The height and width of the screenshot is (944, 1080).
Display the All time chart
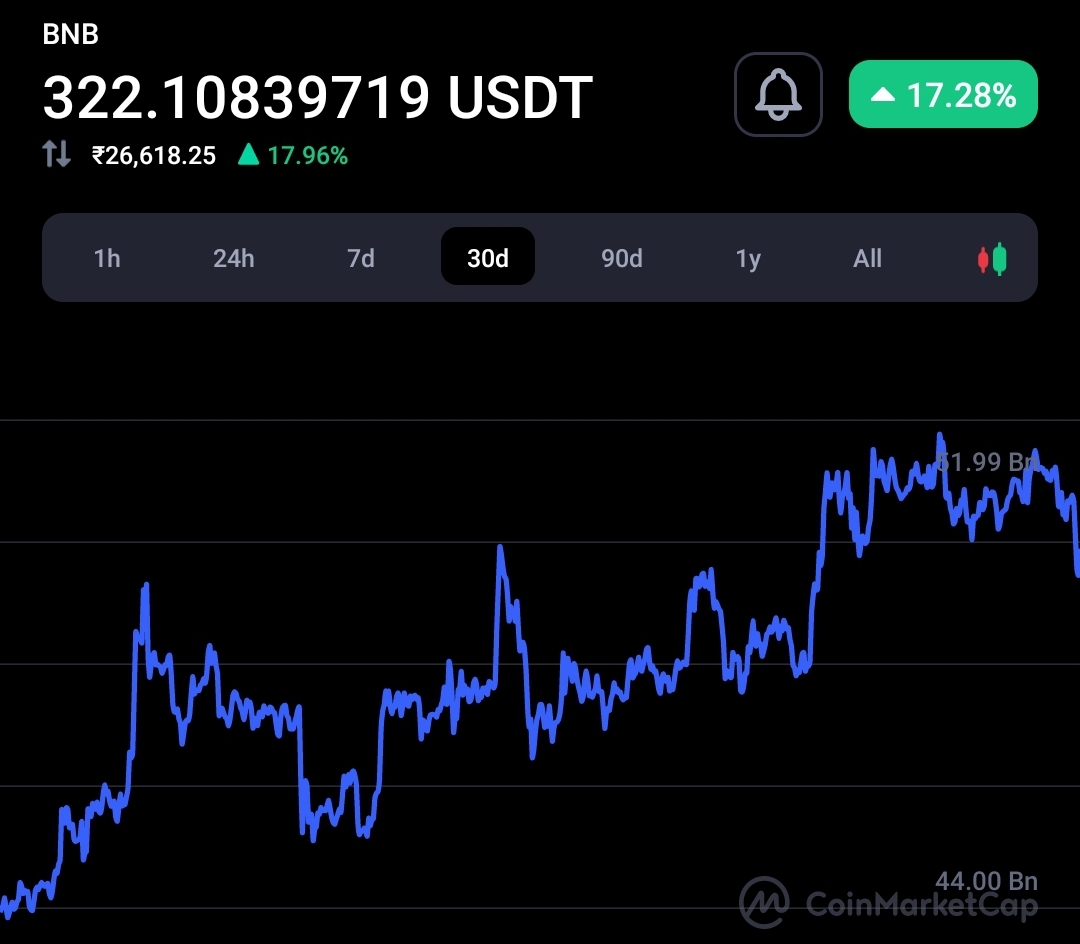coord(867,258)
